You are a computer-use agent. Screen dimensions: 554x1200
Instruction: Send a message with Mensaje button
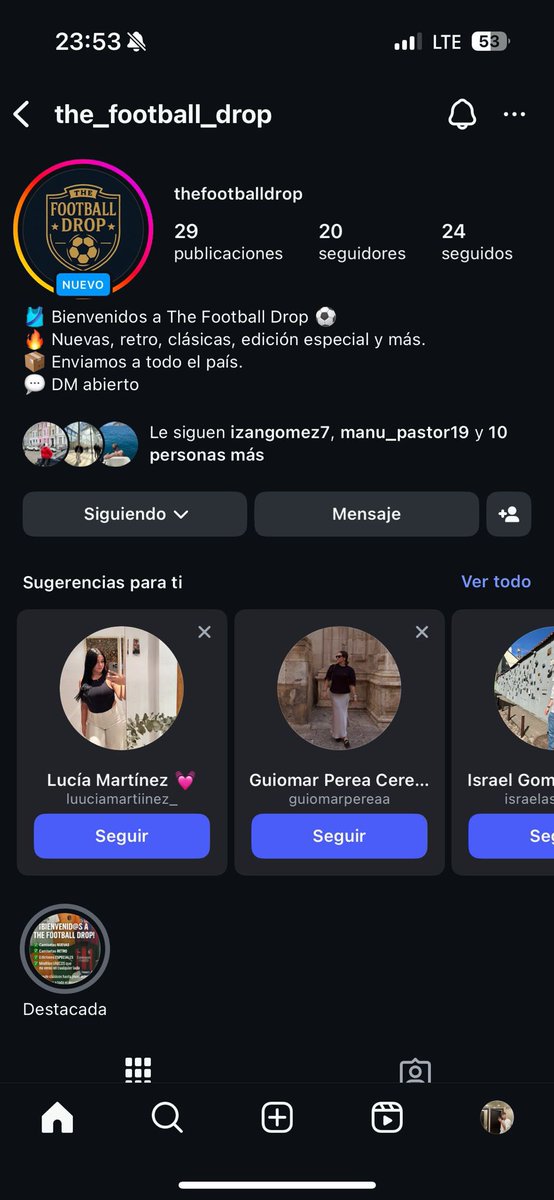click(x=366, y=514)
